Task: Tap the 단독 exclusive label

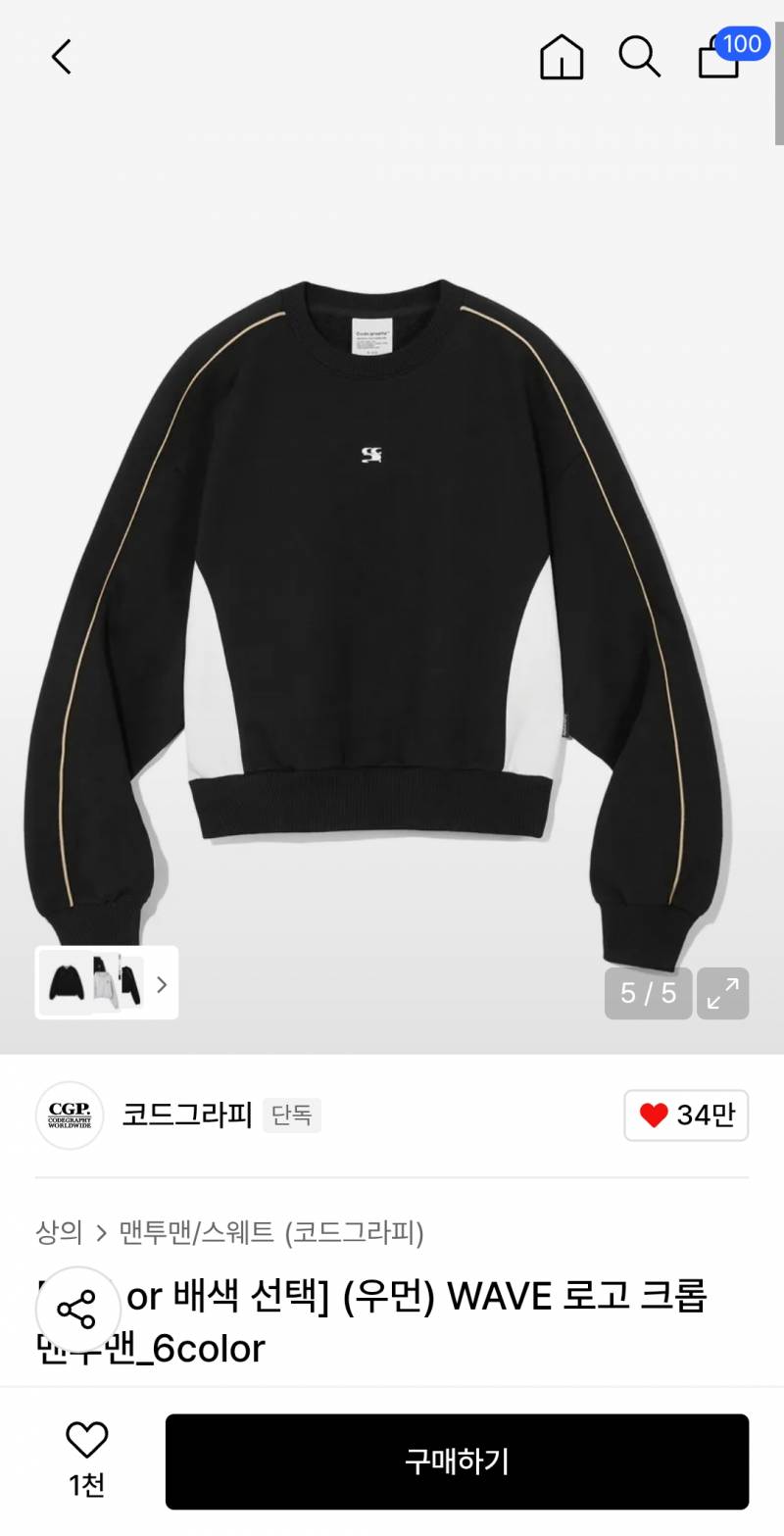Action: tap(291, 1116)
